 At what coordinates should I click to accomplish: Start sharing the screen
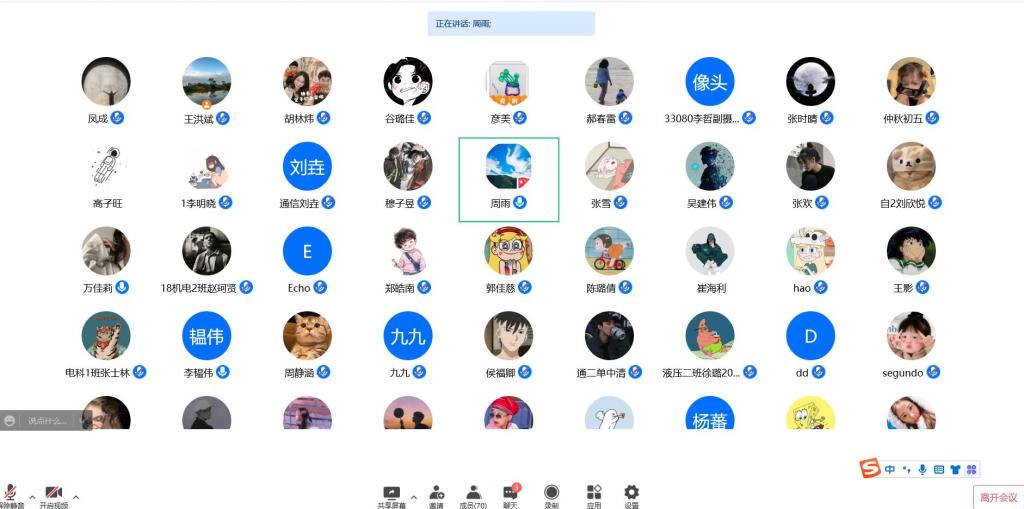tap(391, 493)
